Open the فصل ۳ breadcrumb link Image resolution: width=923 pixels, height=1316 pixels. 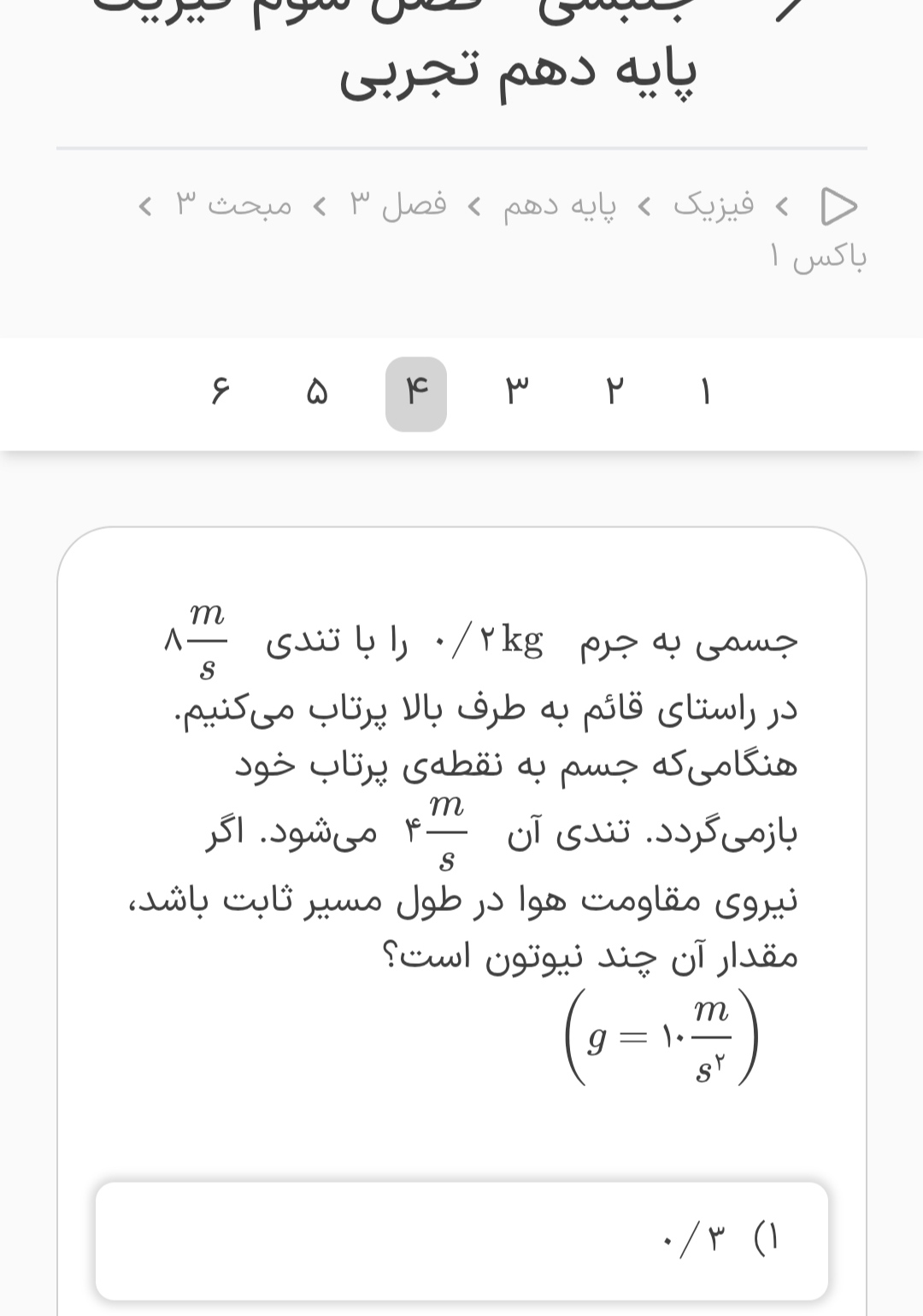[398, 205]
